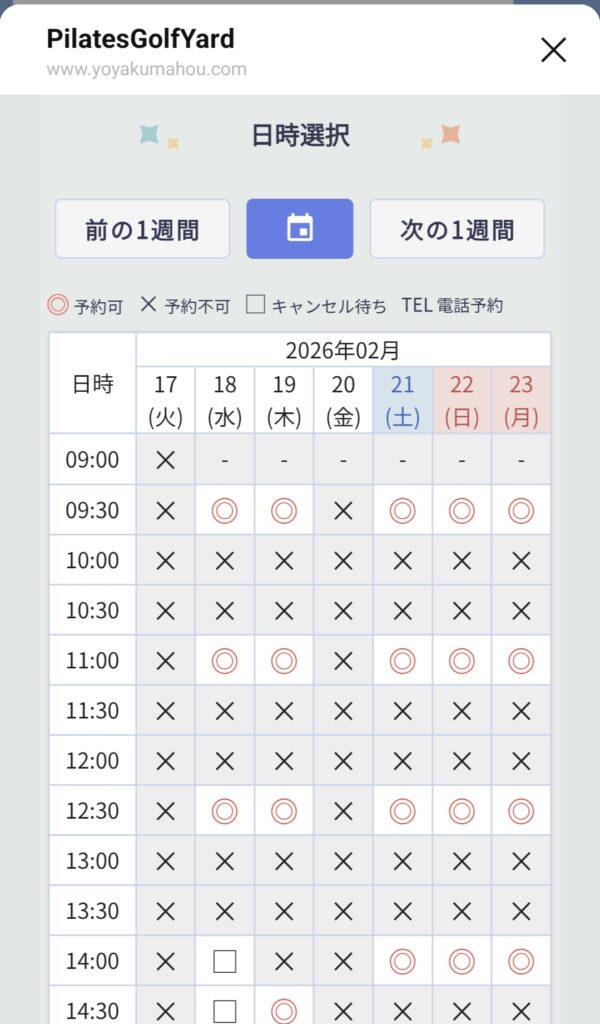Select the 11:00 slot on Wednesday 18
Viewport: 600px width, 1024px height.
(225, 660)
